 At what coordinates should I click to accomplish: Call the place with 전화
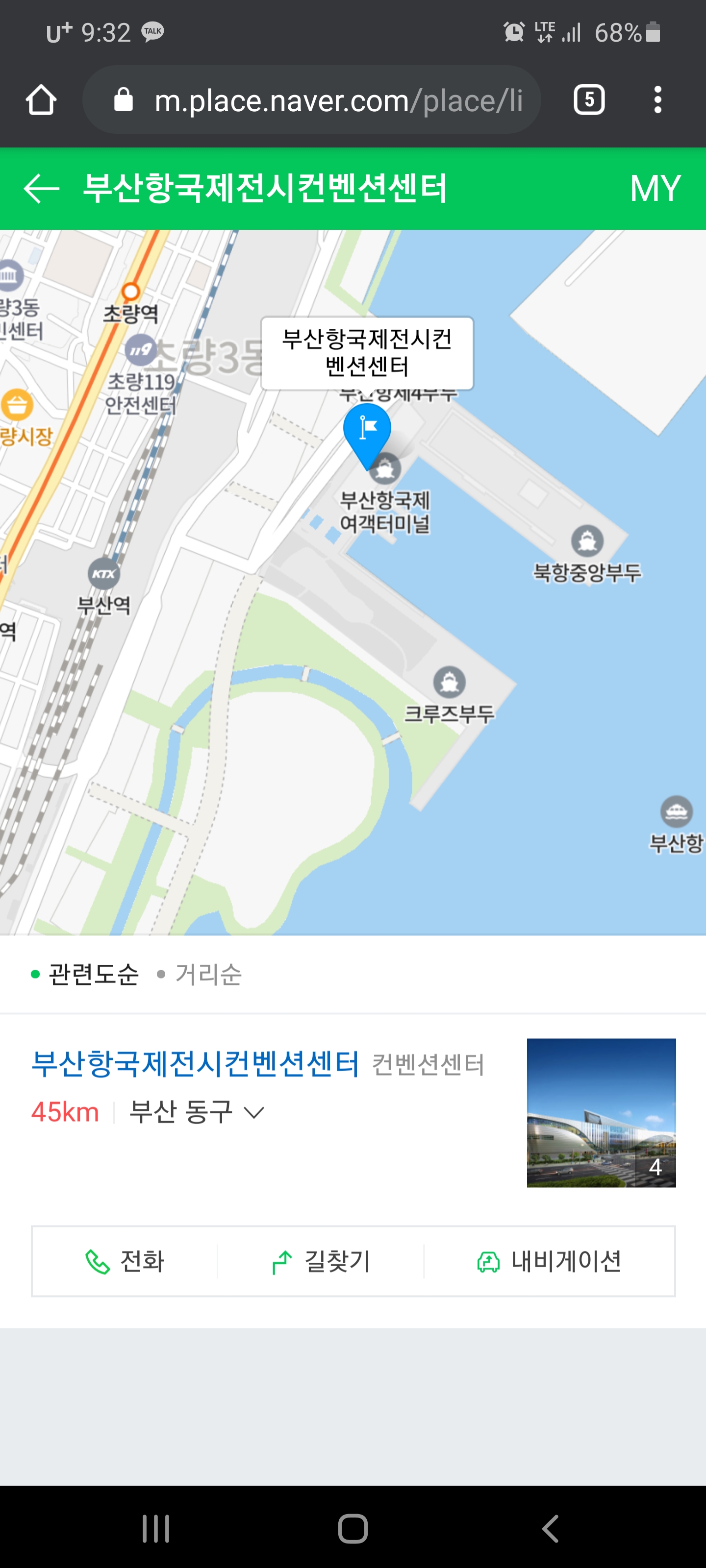[x=125, y=1261]
